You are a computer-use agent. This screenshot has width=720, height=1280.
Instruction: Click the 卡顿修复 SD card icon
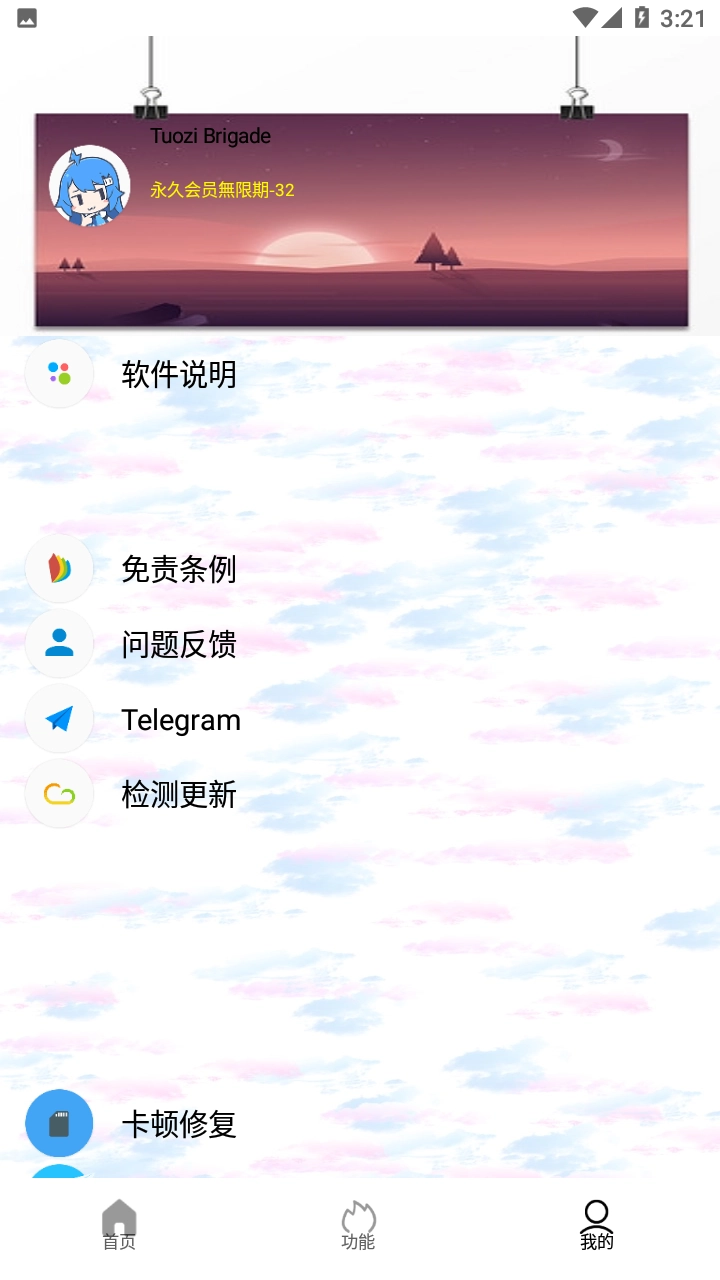tap(59, 1123)
